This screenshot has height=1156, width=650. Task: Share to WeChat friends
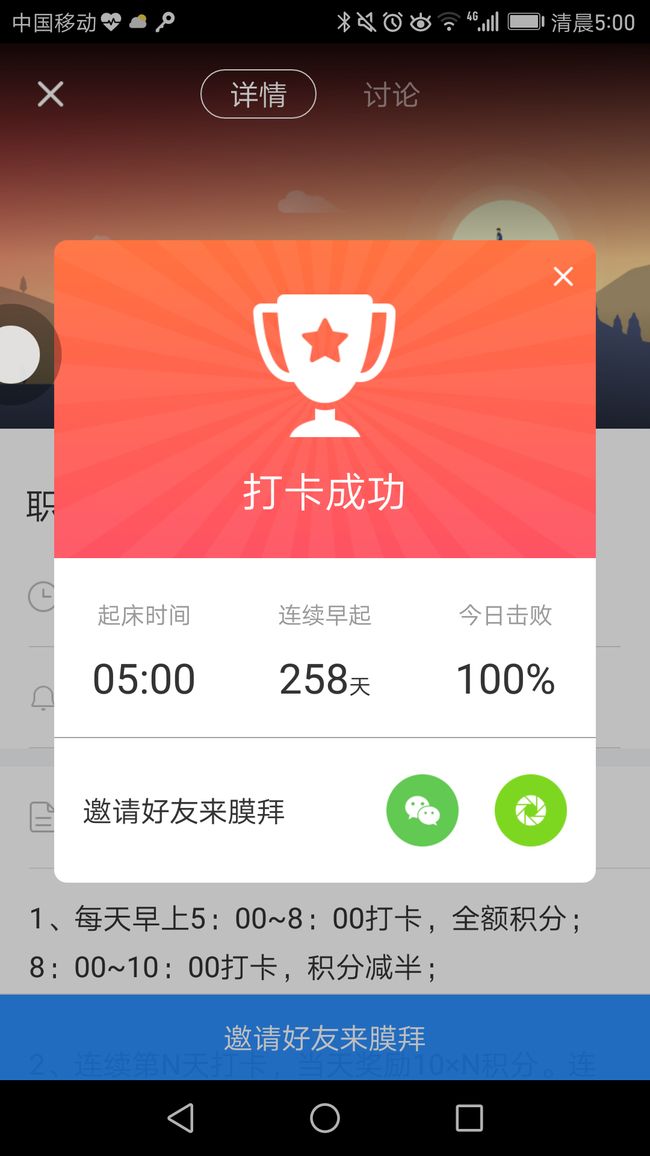coord(422,810)
